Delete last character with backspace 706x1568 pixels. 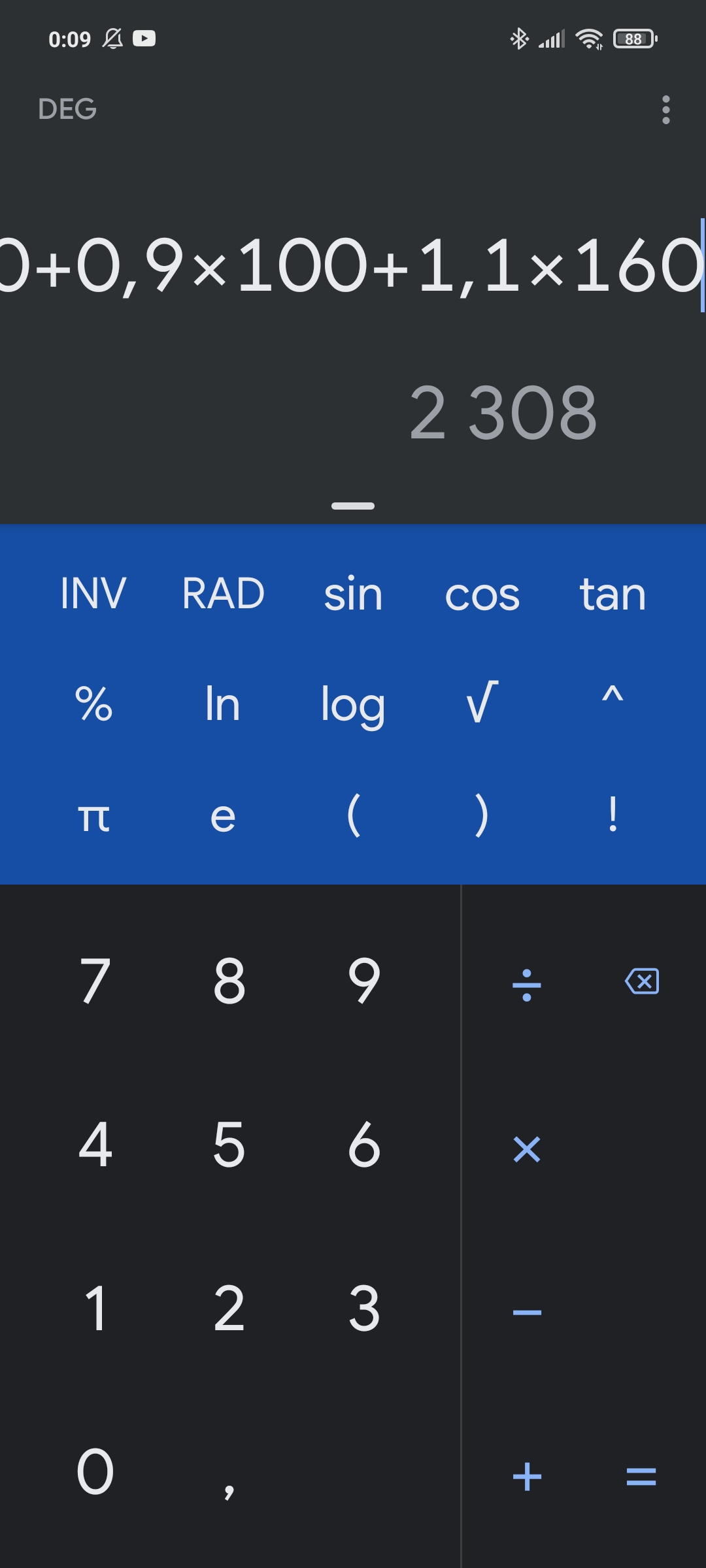[x=642, y=981]
